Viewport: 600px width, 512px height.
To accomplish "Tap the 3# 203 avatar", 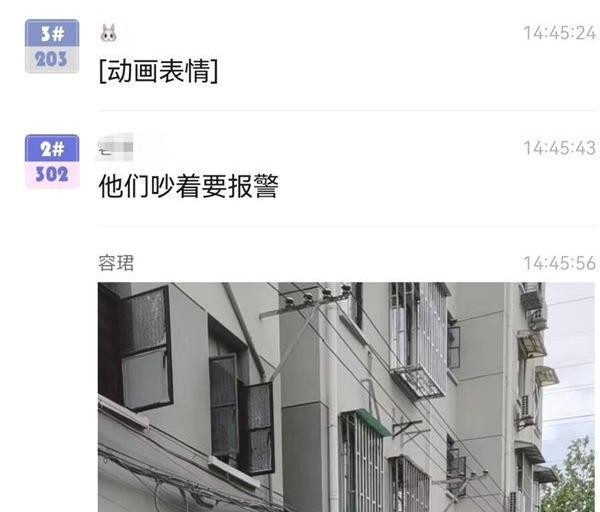I will (51, 46).
